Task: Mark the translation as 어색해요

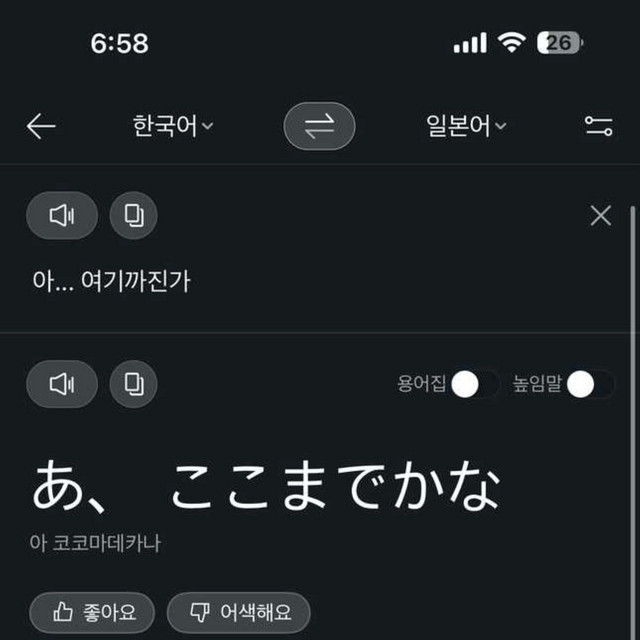Action: [x=238, y=611]
